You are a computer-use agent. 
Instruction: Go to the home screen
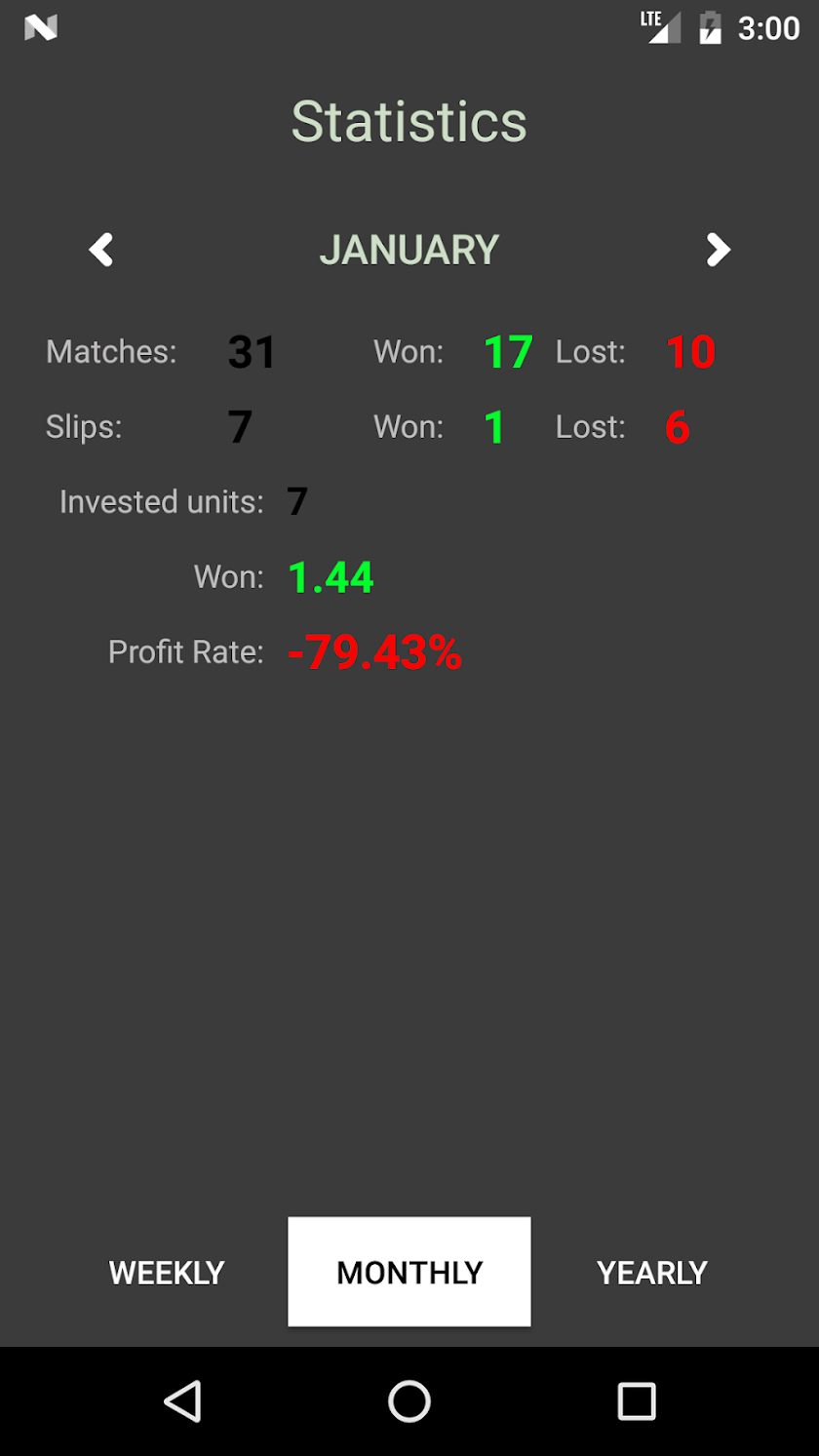pyautogui.click(x=409, y=1401)
